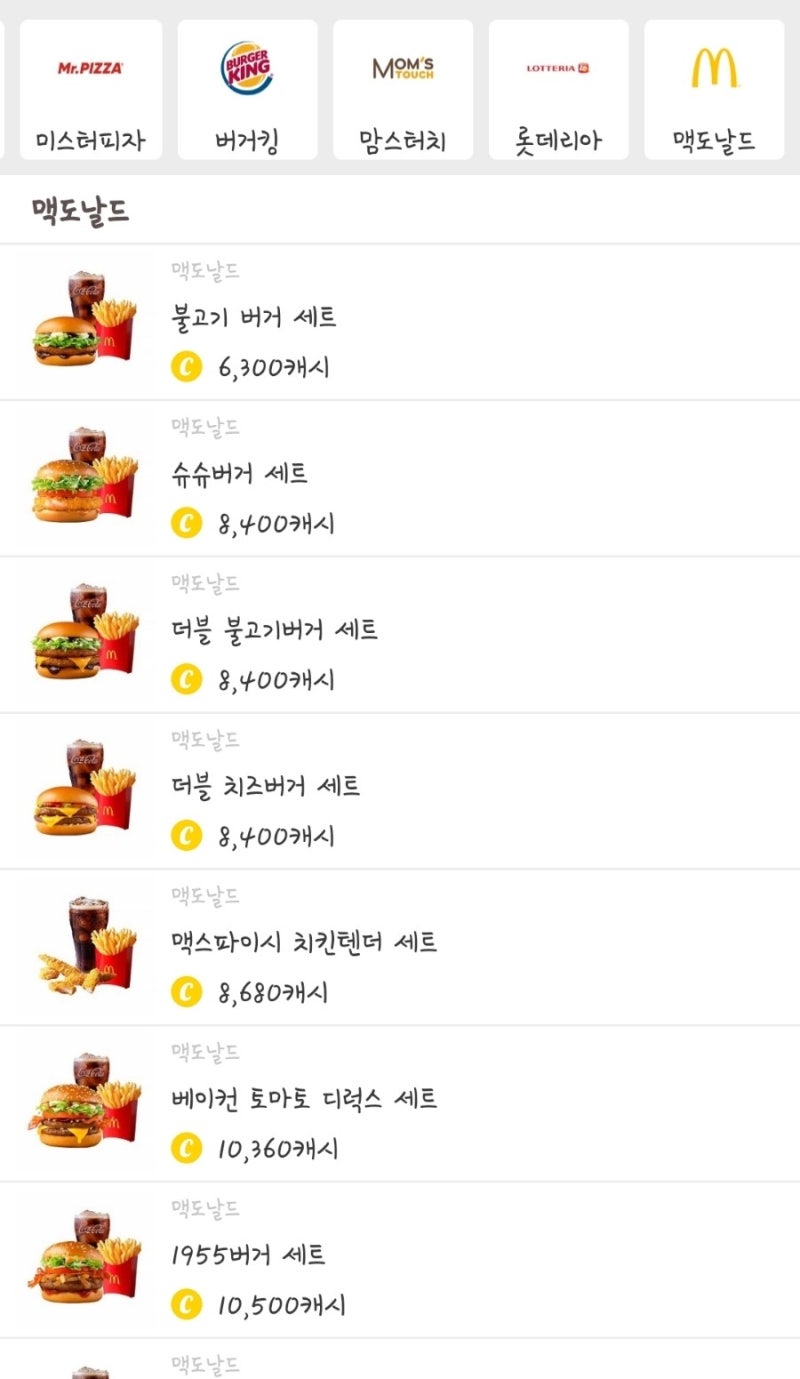800x1379 pixels.
Task: Click the 슈슈버거 세트 product photo
Action: point(85,477)
